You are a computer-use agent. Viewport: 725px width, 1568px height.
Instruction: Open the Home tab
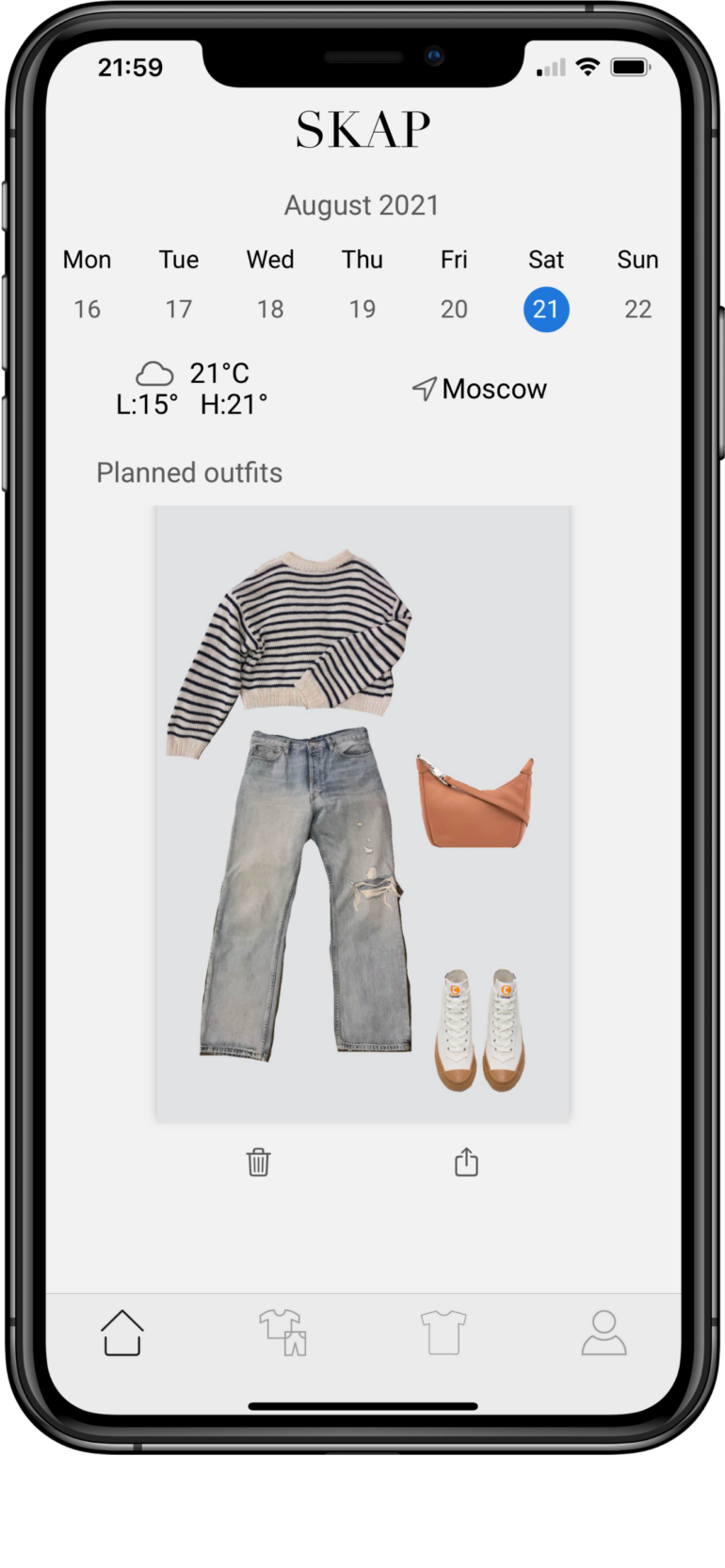tap(122, 1333)
